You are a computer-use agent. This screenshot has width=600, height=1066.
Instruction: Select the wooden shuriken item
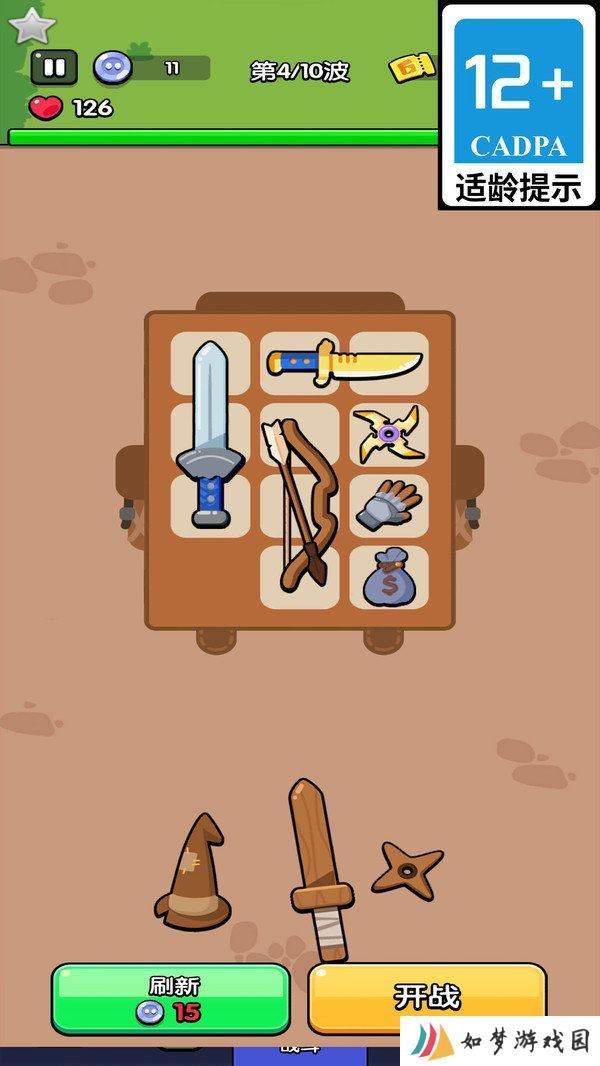tap(407, 870)
